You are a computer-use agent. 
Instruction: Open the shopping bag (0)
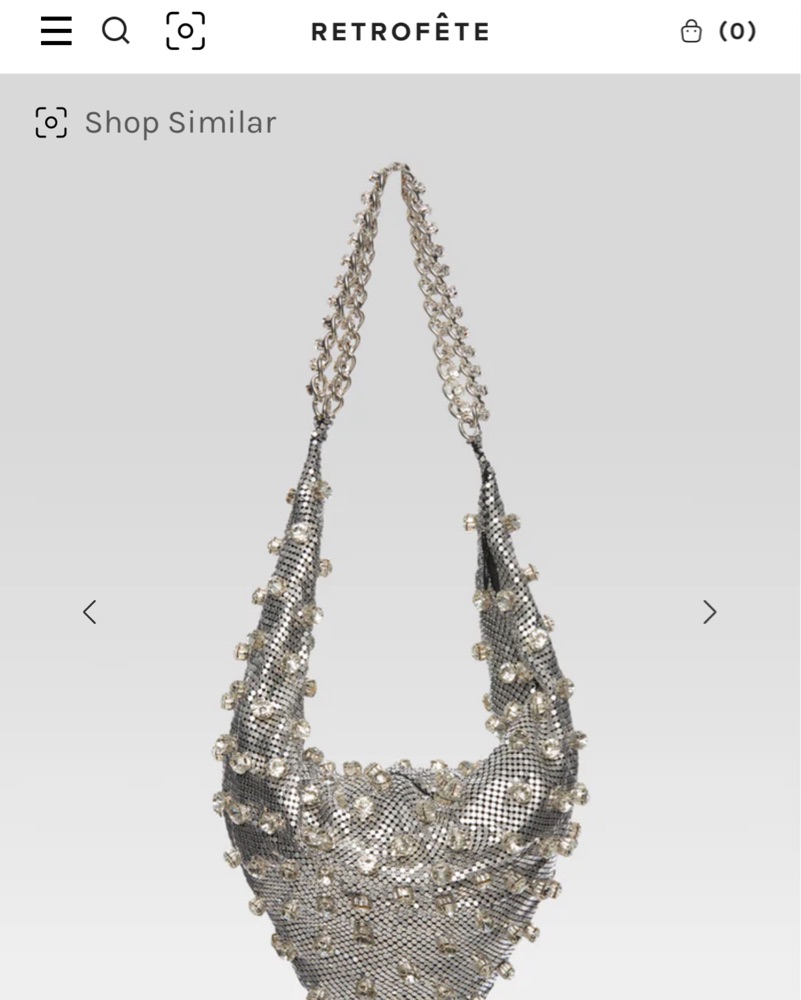[x=718, y=32]
